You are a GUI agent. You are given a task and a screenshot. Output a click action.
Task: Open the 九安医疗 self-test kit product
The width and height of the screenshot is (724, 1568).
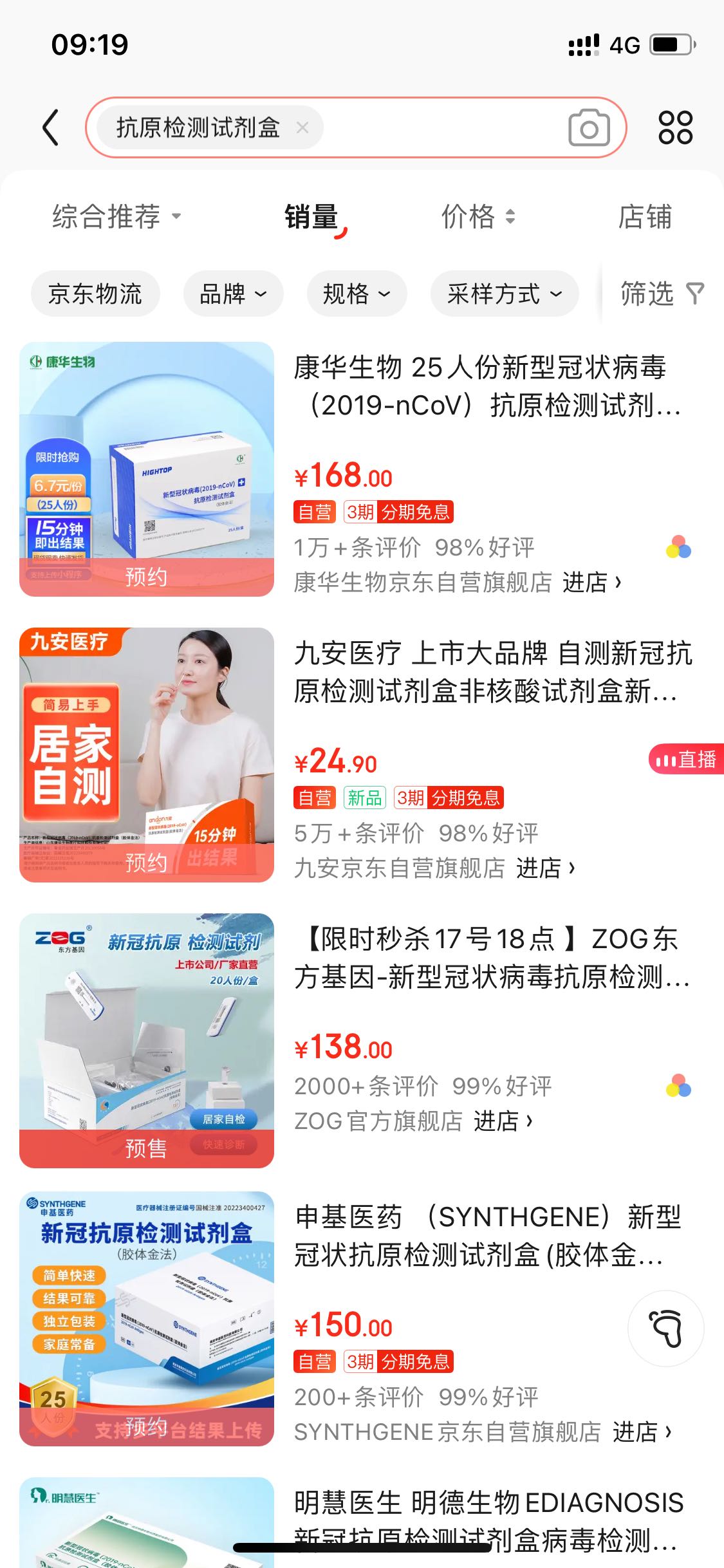pos(494,672)
